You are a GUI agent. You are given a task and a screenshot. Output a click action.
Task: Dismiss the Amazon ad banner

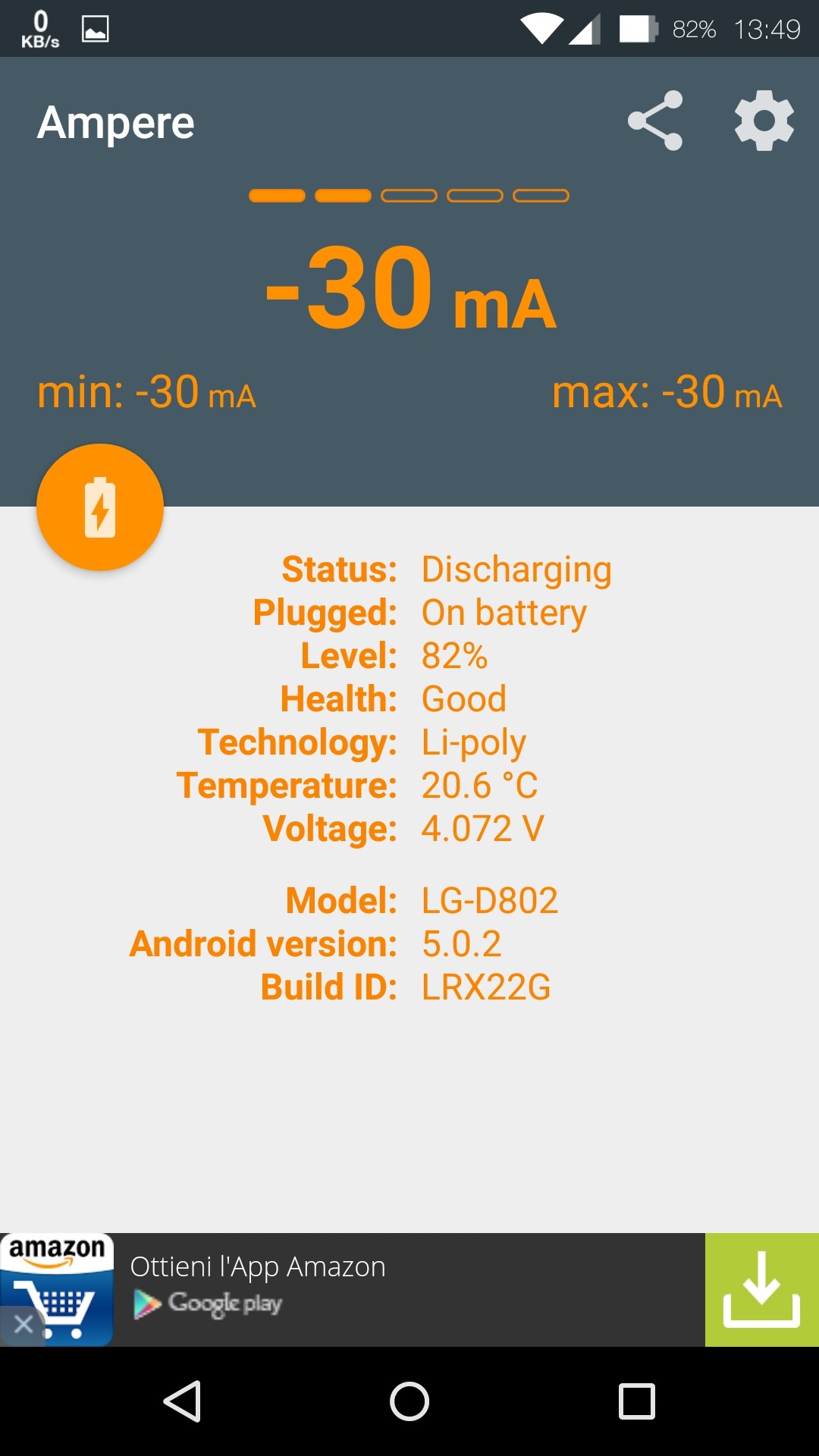tap(23, 1325)
